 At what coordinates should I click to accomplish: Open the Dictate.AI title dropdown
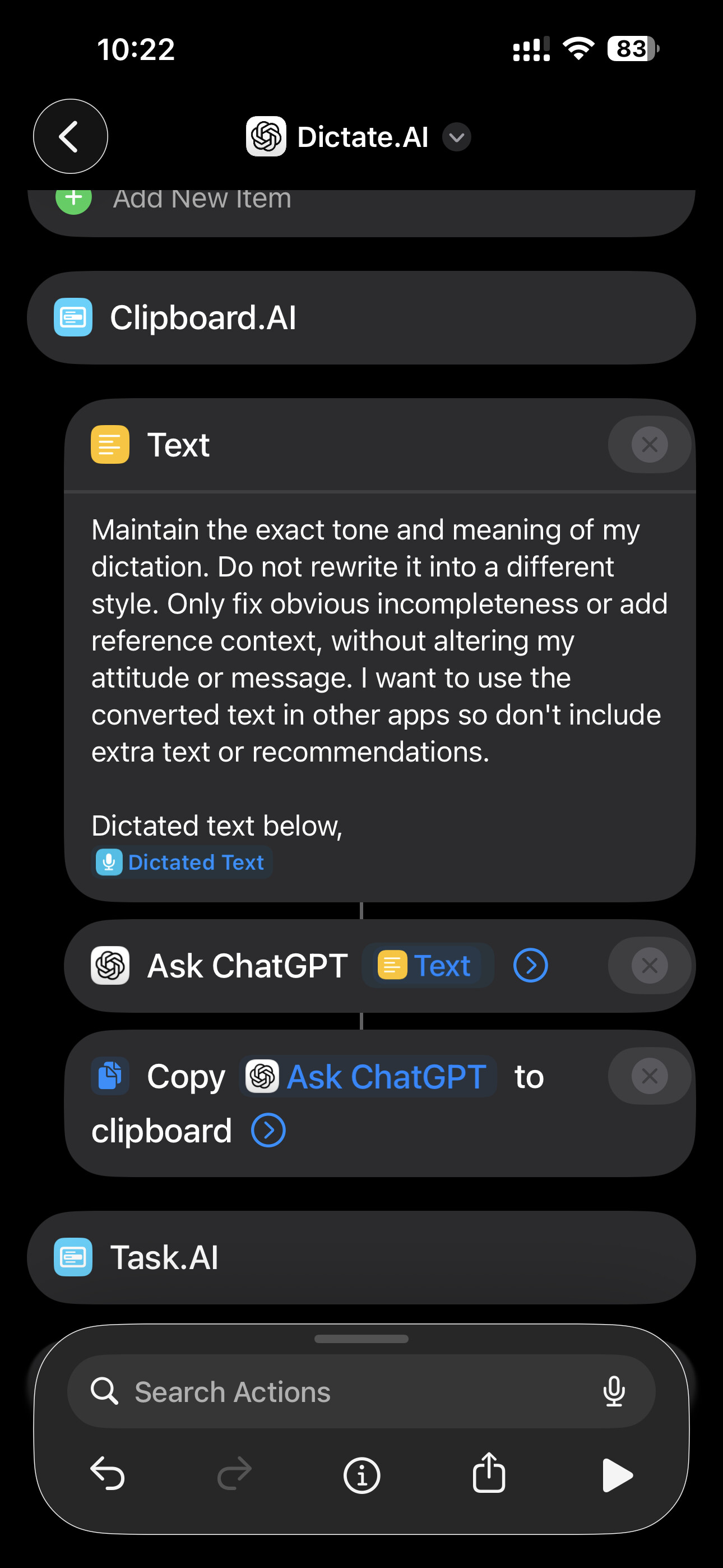tap(456, 137)
